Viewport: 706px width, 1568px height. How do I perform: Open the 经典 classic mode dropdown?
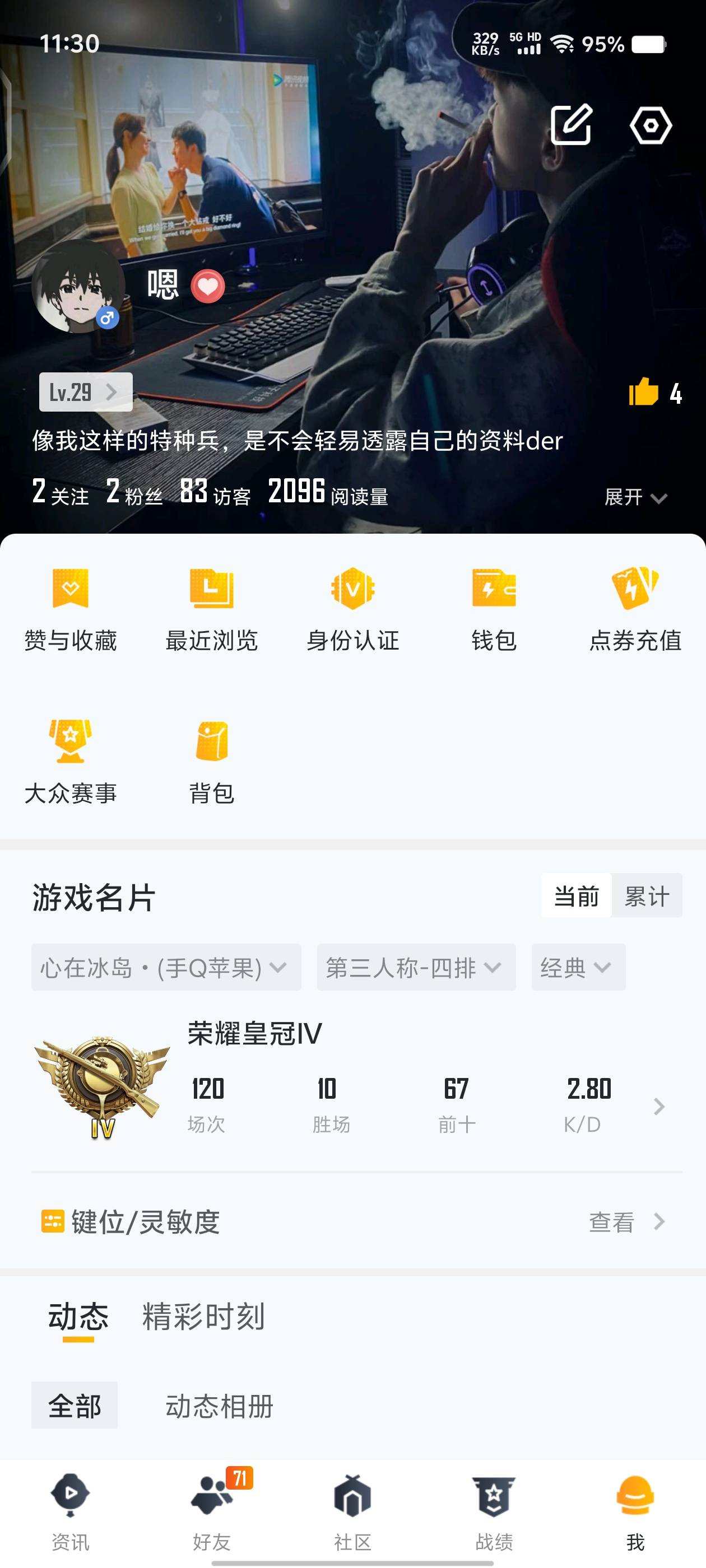click(577, 967)
